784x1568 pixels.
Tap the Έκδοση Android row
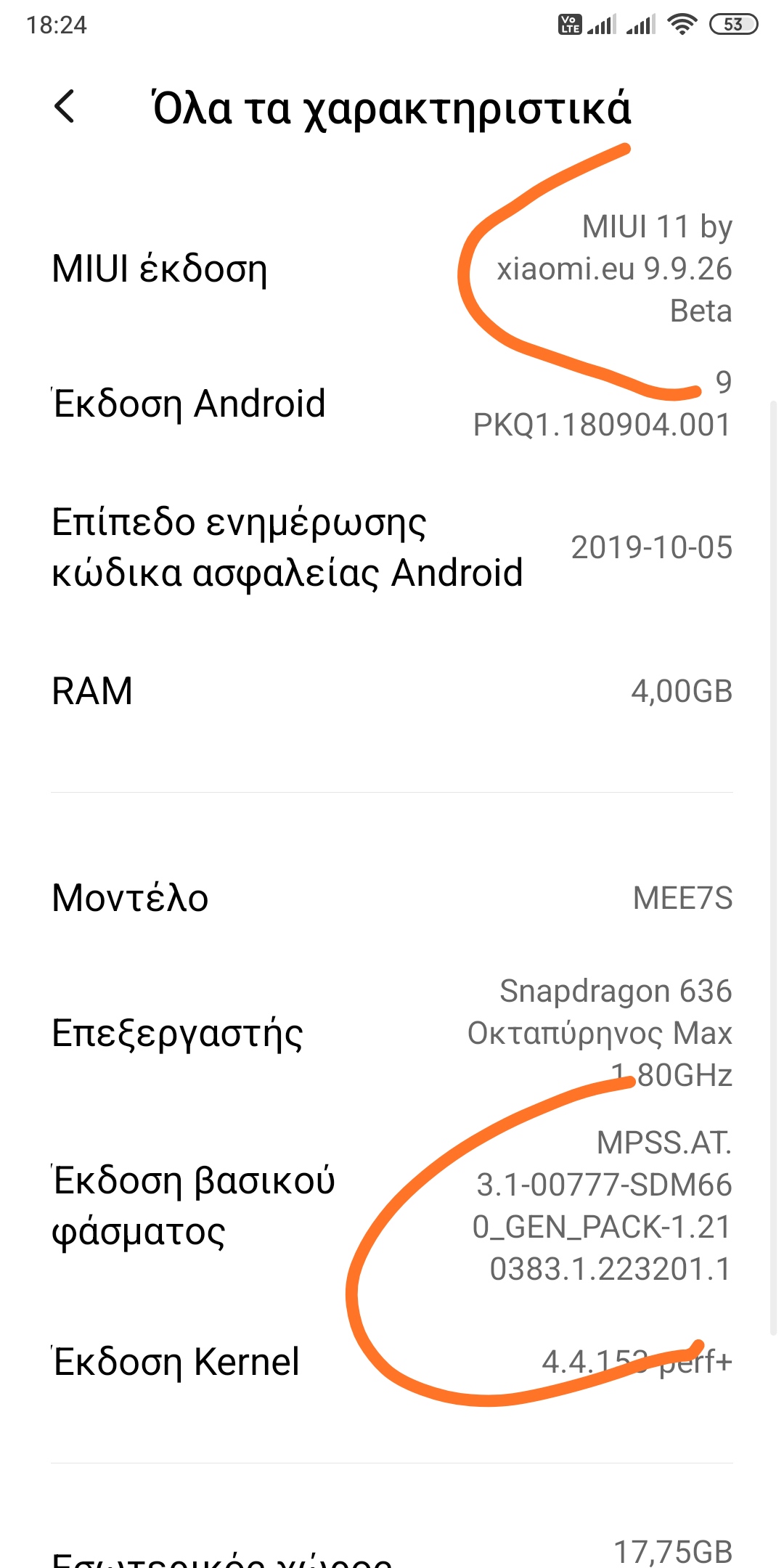coord(392,404)
